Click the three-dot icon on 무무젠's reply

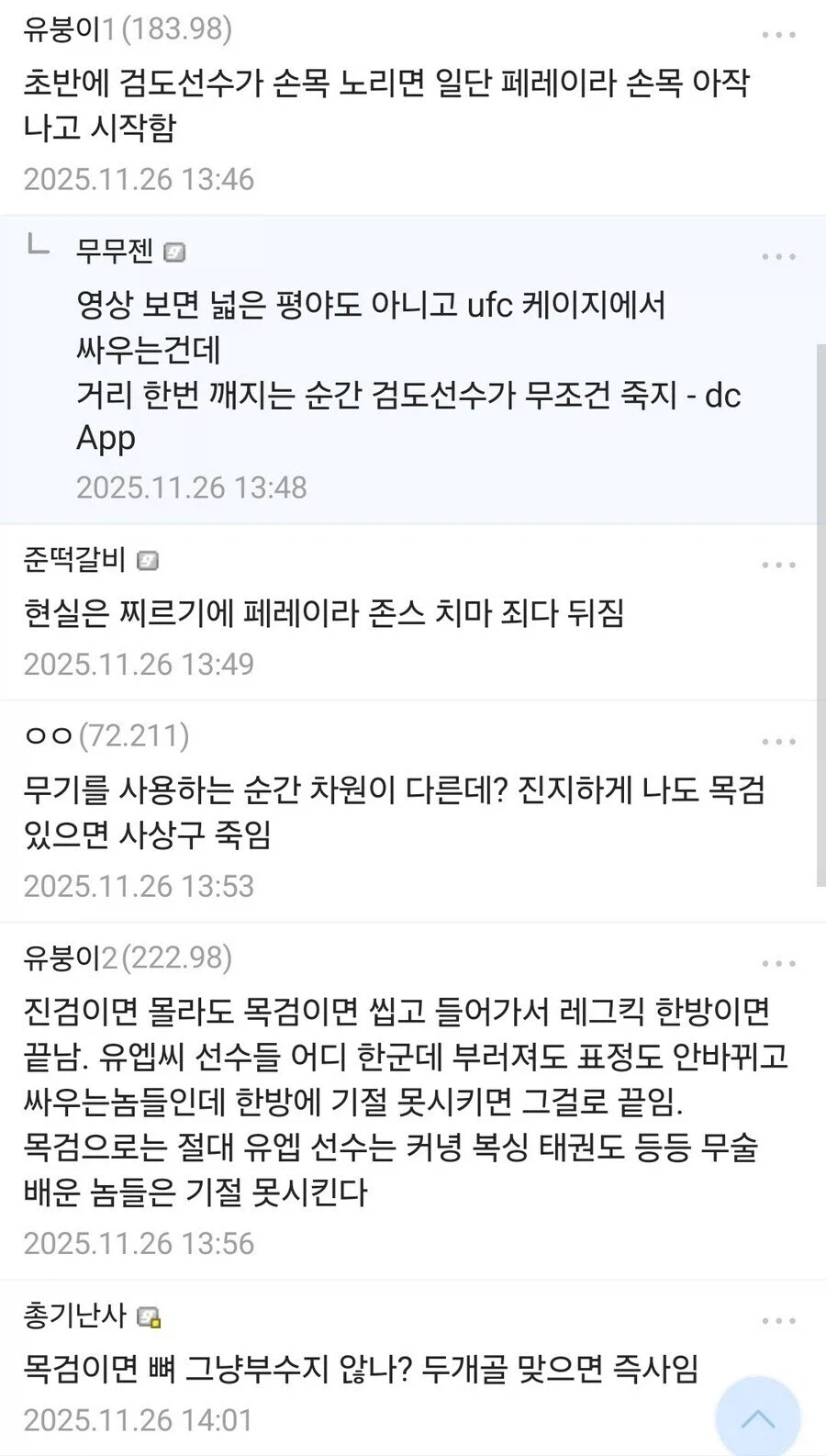[x=776, y=257]
